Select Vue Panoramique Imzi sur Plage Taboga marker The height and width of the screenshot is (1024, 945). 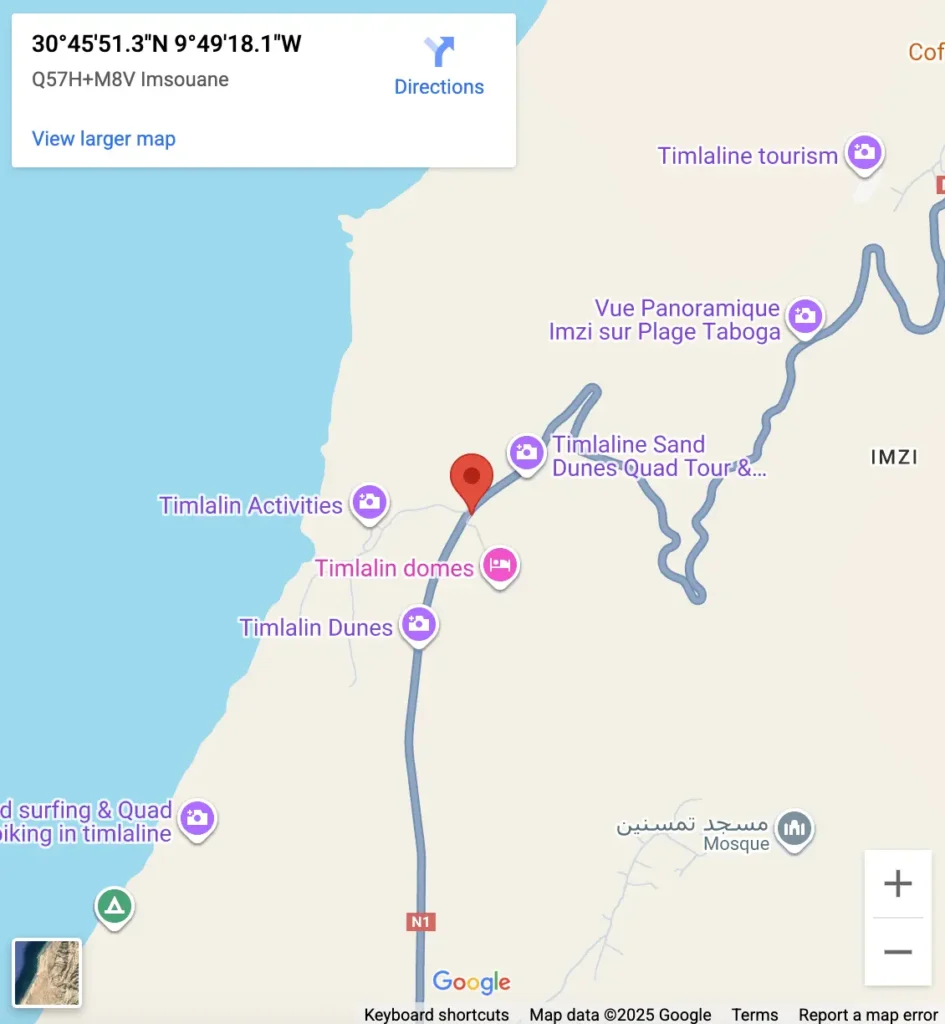[x=804, y=316]
